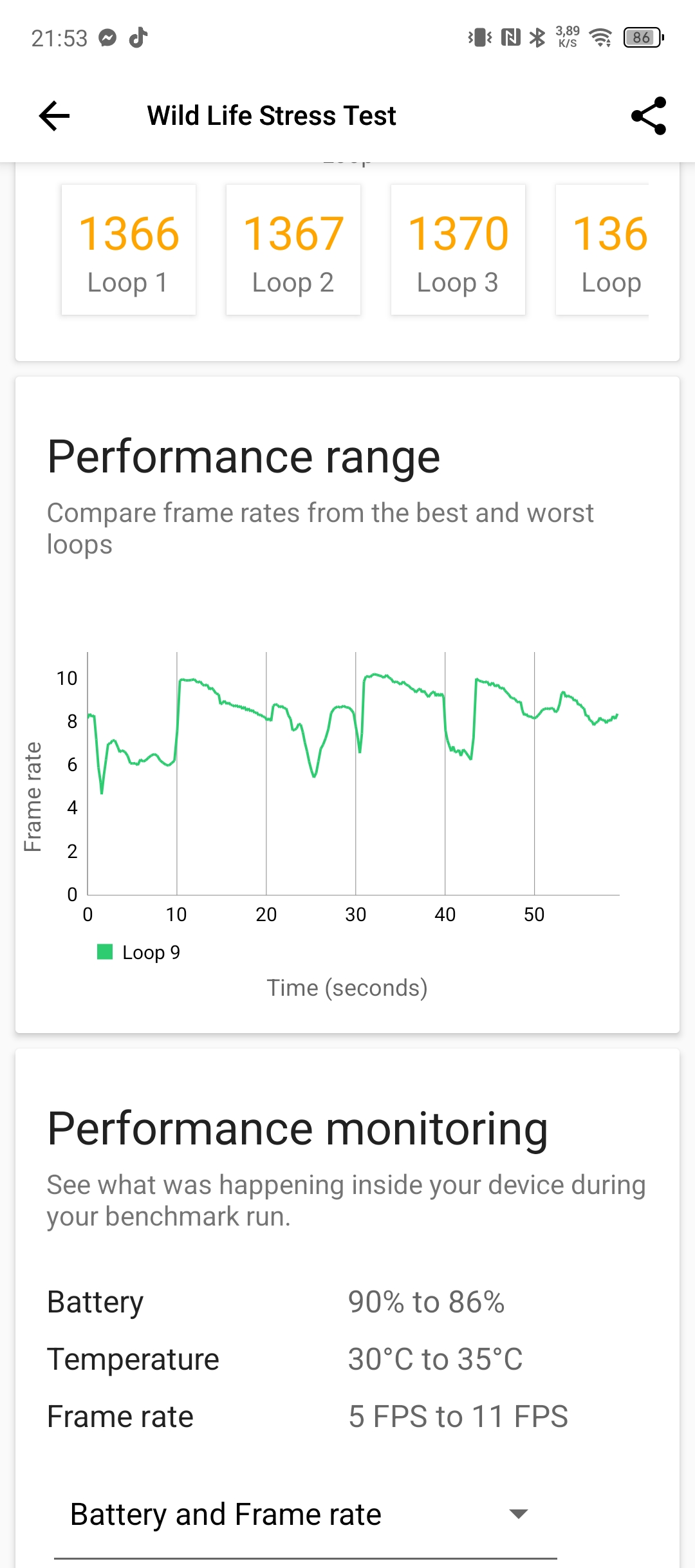
Task: Go back from Wild Life Stress Test
Action: [54, 116]
